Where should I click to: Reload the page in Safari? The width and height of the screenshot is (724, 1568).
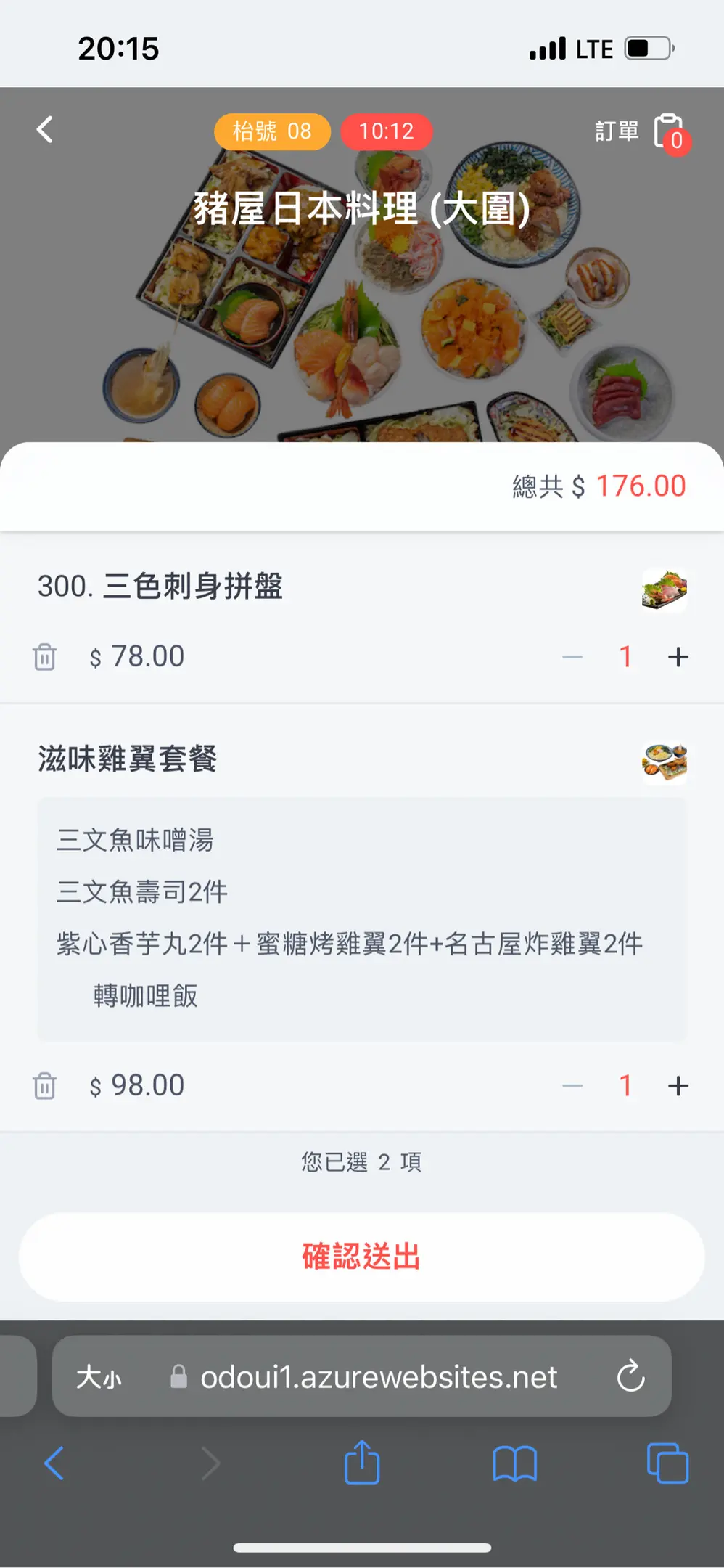(630, 1376)
